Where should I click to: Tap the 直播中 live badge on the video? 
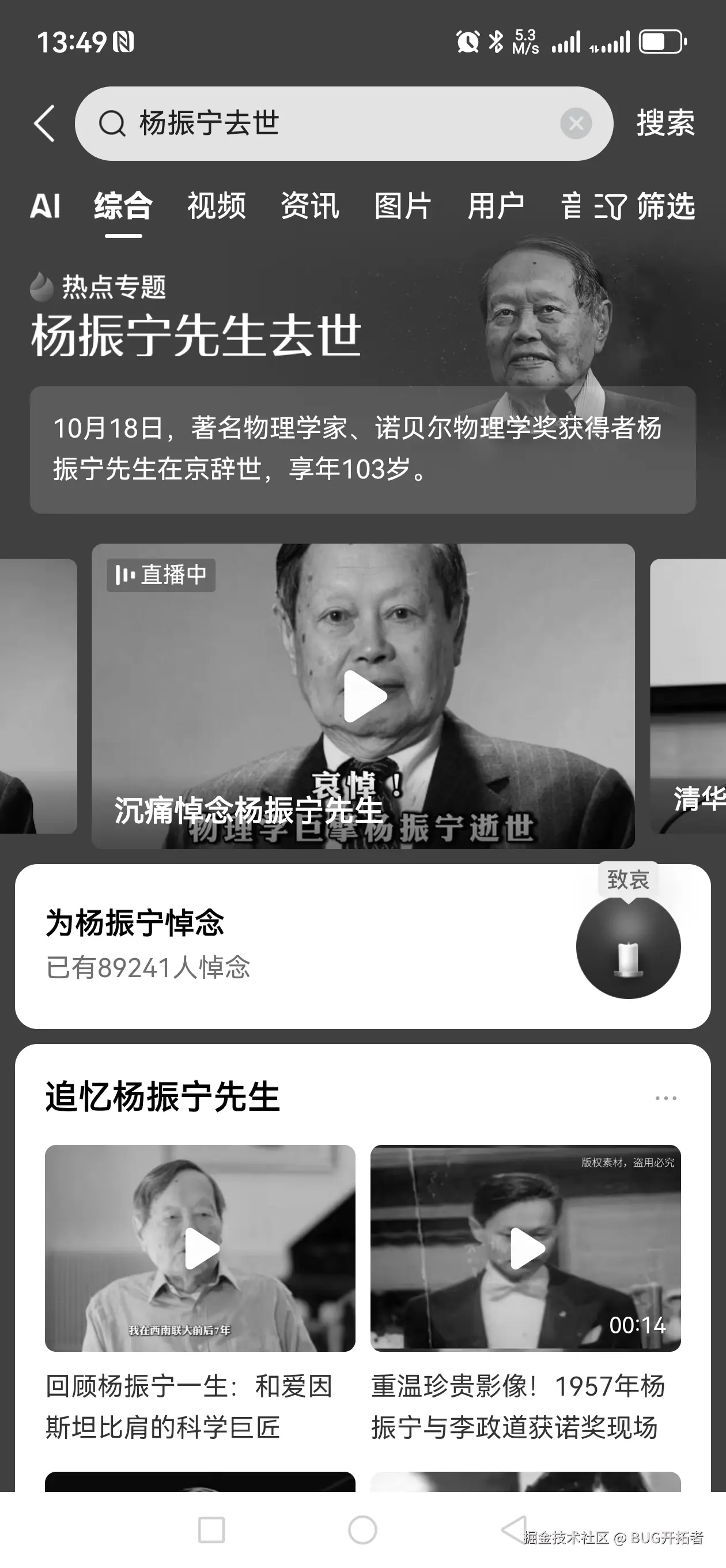pos(161,575)
